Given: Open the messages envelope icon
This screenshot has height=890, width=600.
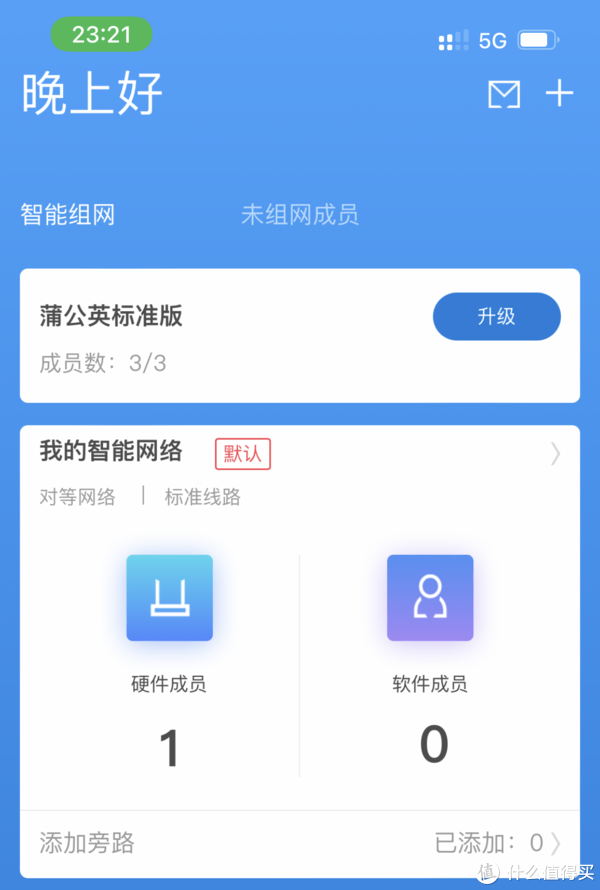Looking at the screenshot, I should pos(504,95).
